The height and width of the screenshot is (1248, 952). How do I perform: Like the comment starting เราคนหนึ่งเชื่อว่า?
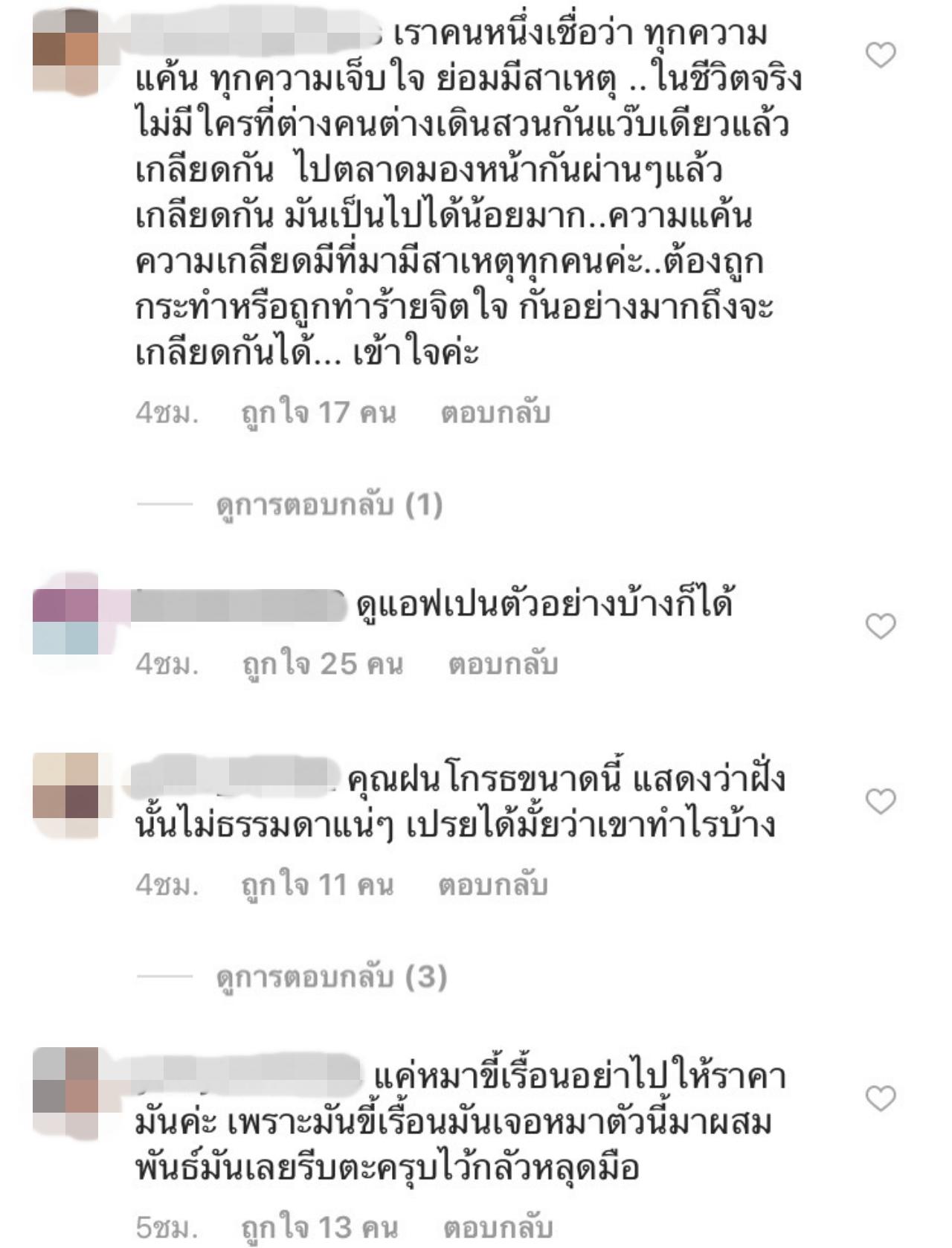(x=881, y=55)
